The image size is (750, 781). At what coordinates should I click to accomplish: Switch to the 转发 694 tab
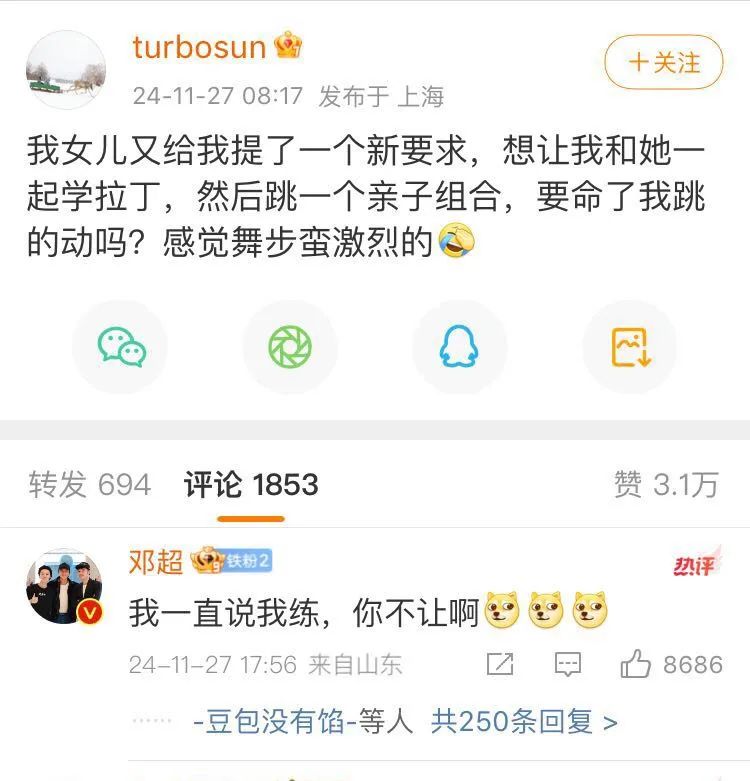point(90,485)
